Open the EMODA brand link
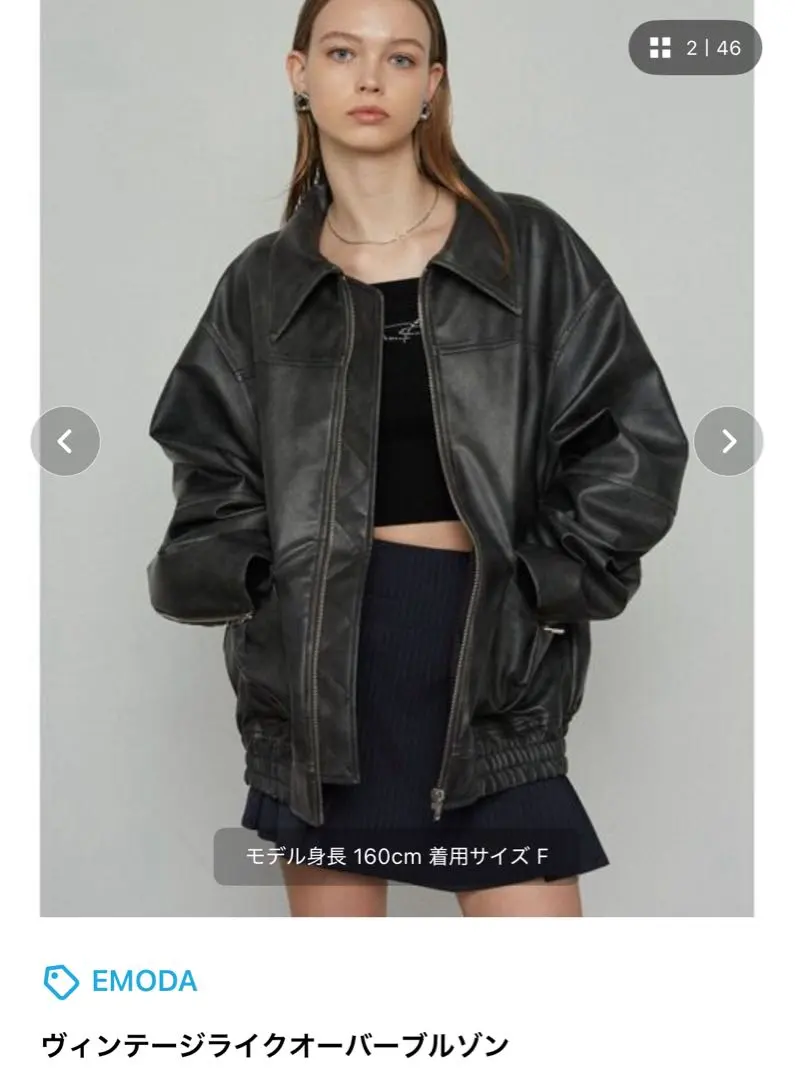The image size is (795, 1080). (x=143, y=981)
